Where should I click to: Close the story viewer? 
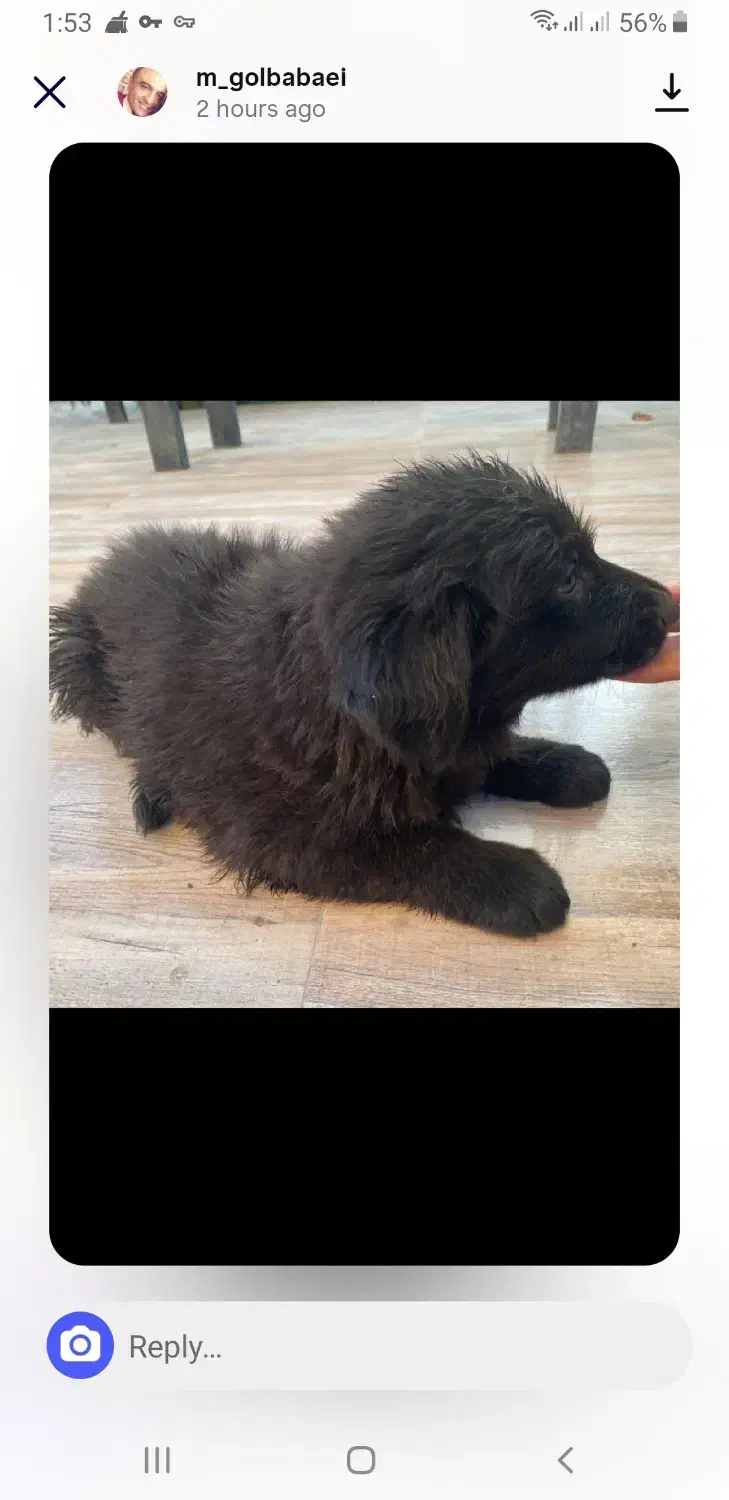click(50, 93)
